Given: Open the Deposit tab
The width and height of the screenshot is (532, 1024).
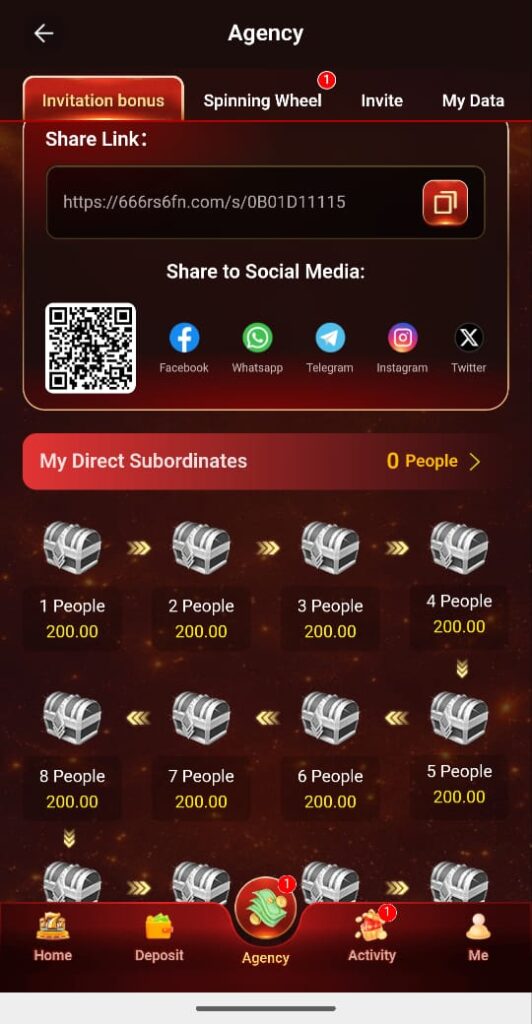Looking at the screenshot, I should [x=159, y=937].
